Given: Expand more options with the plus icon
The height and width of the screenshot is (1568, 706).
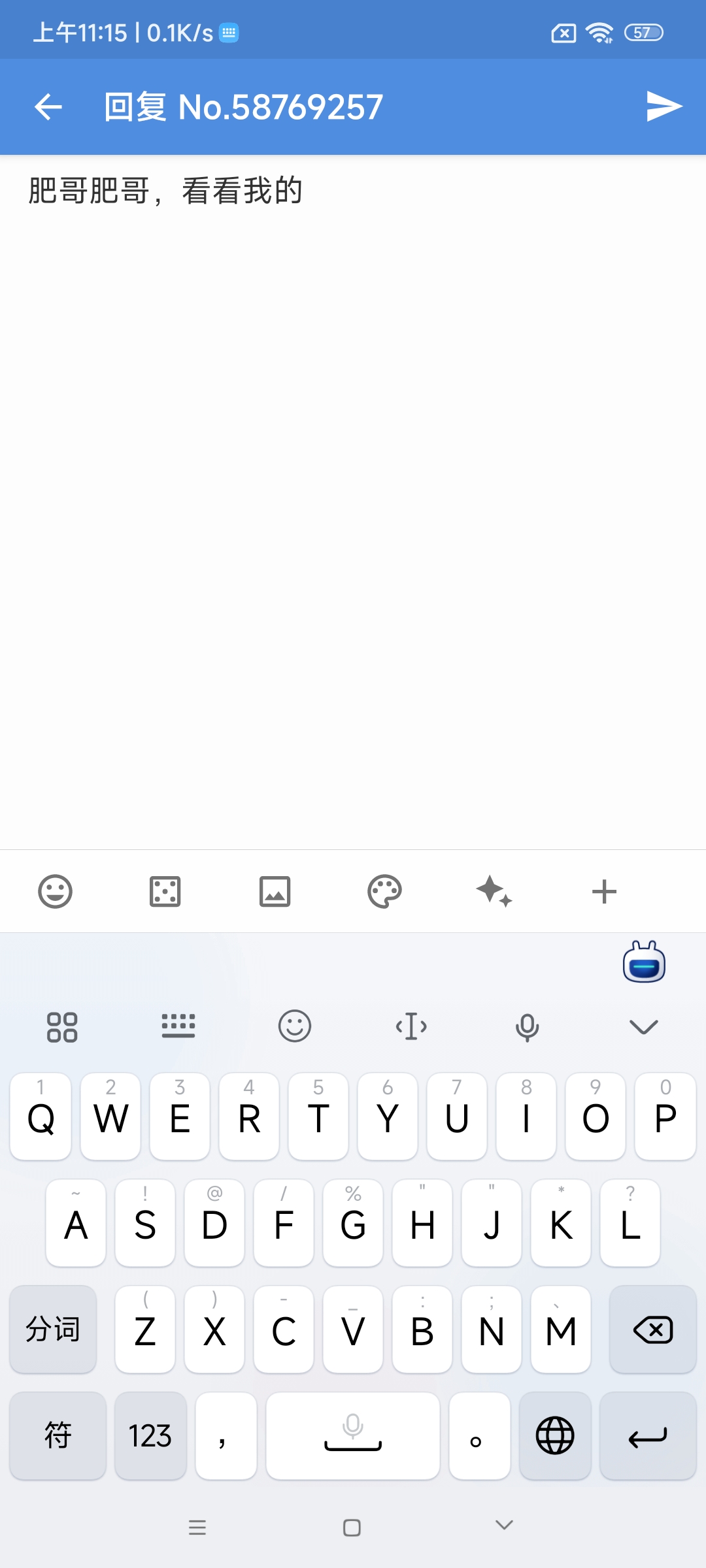Looking at the screenshot, I should click(604, 891).
